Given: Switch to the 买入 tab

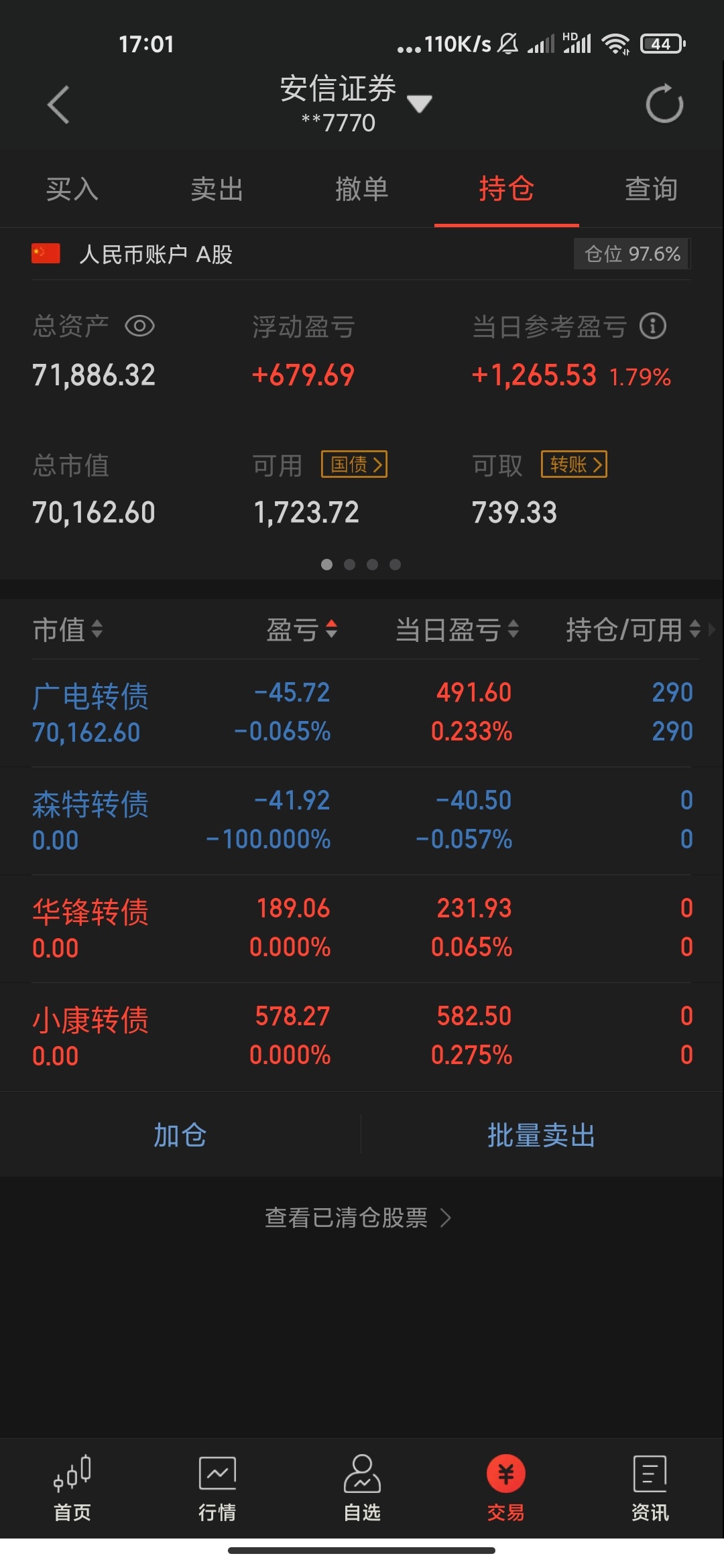Looking at the screenshot, I should coord(72,189).
